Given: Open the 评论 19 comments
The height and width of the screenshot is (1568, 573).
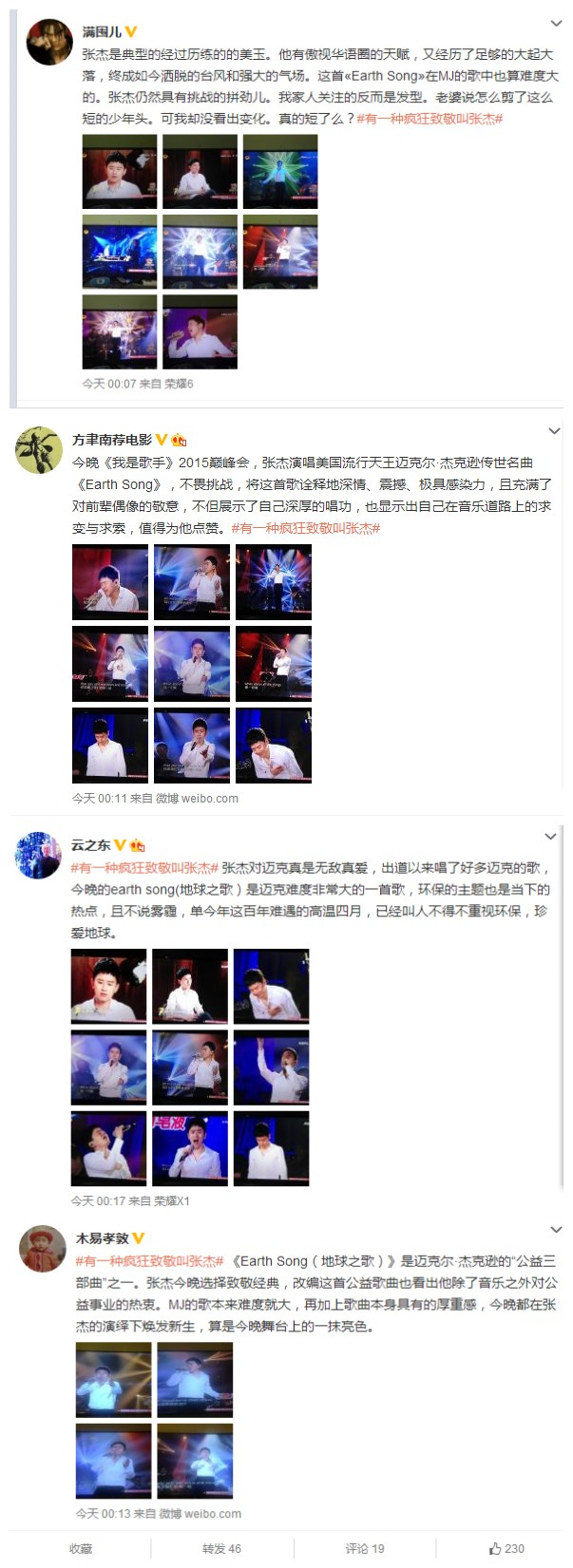Looking at the screenshot, I should click(364, 1548).
